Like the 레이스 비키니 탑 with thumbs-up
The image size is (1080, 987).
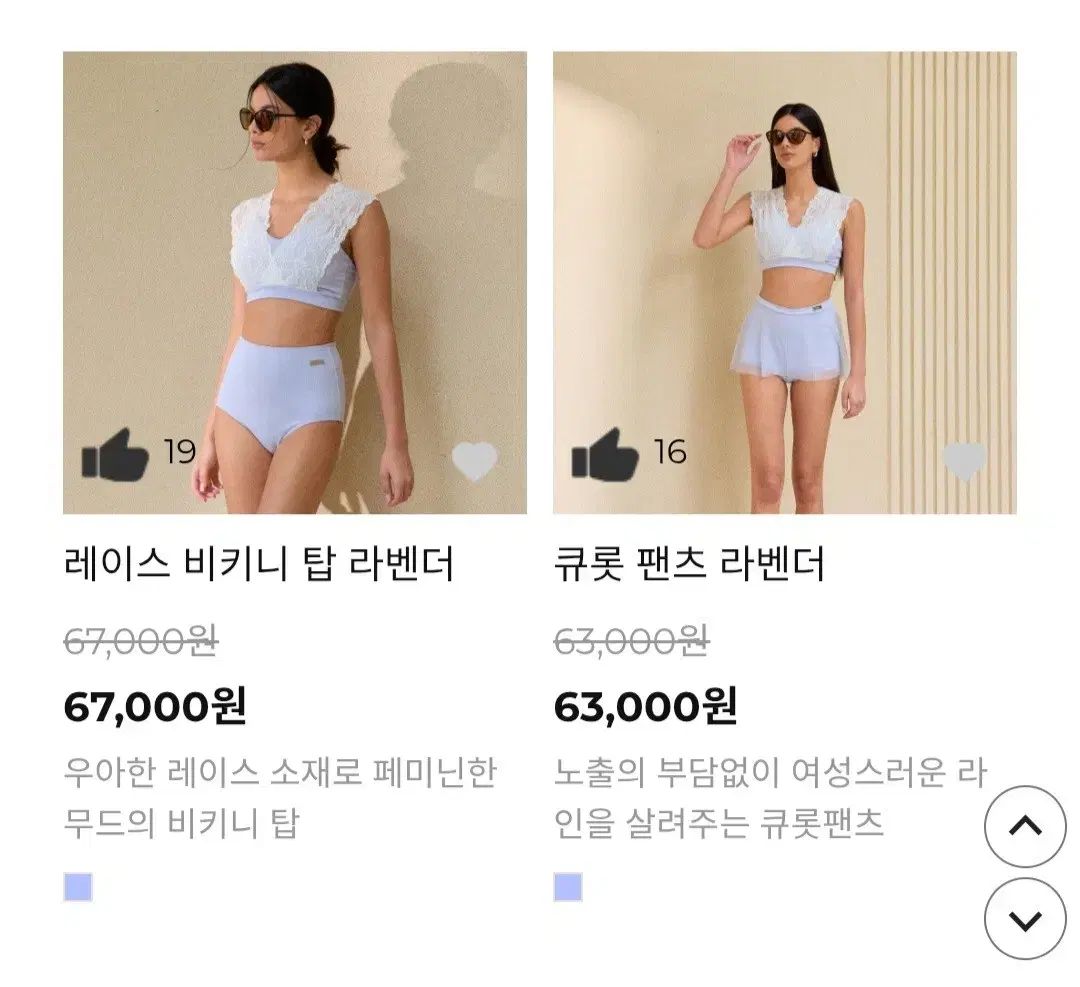(116, 455)
